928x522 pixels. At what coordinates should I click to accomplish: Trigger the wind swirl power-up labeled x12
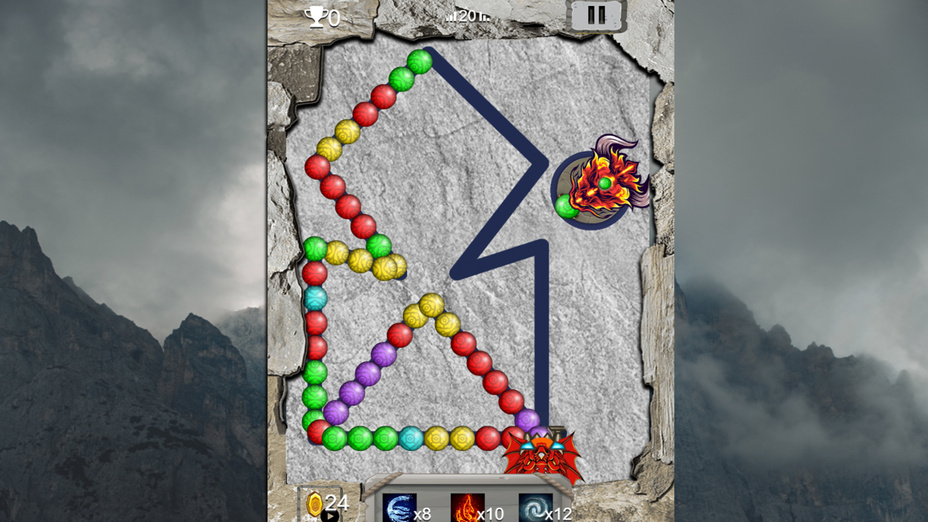click(535, 508)
